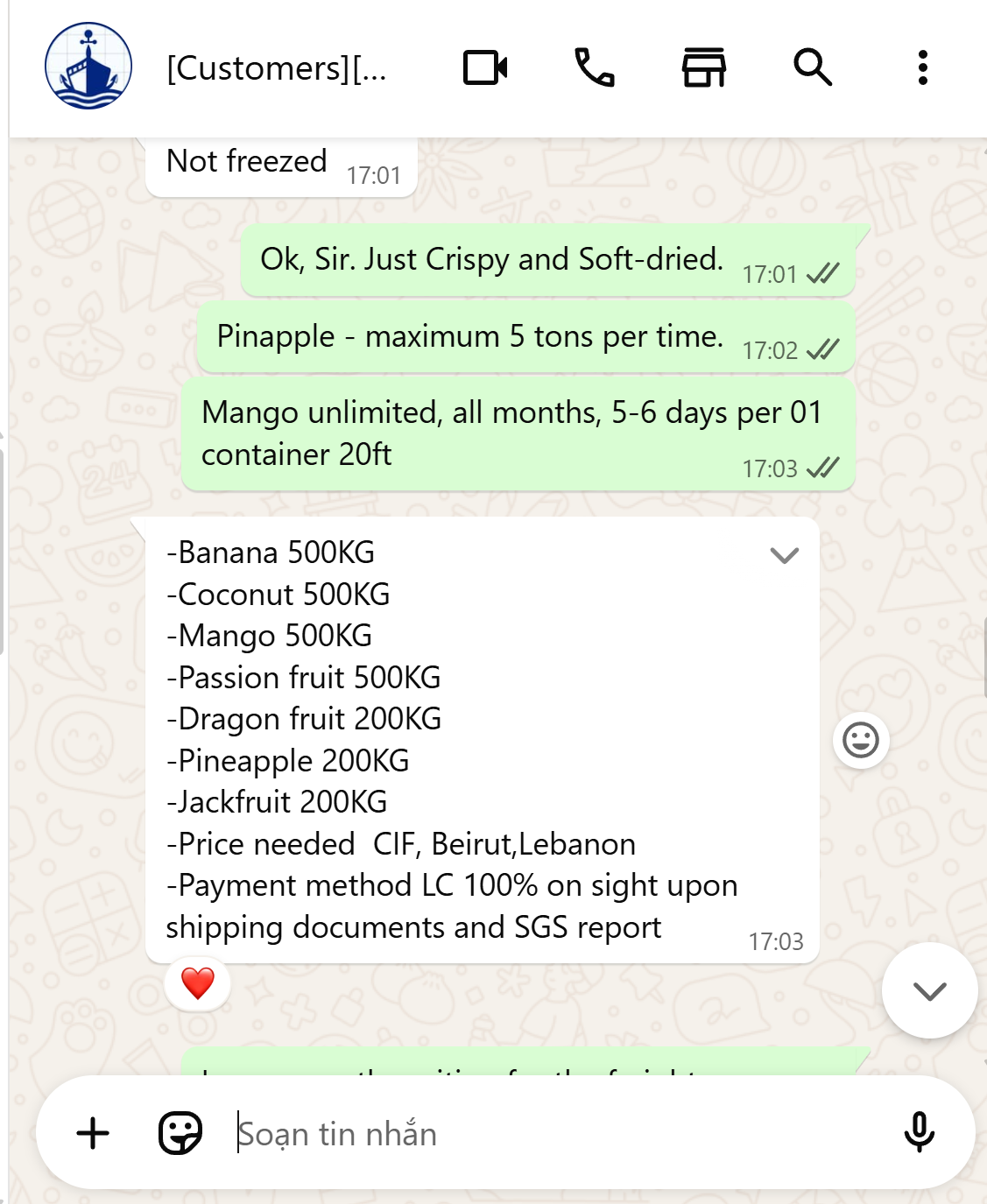The image size is (987, 1204).
Task: Open the business catalog storefront icon
Action: pyautogui.click(x=703, y=67)
